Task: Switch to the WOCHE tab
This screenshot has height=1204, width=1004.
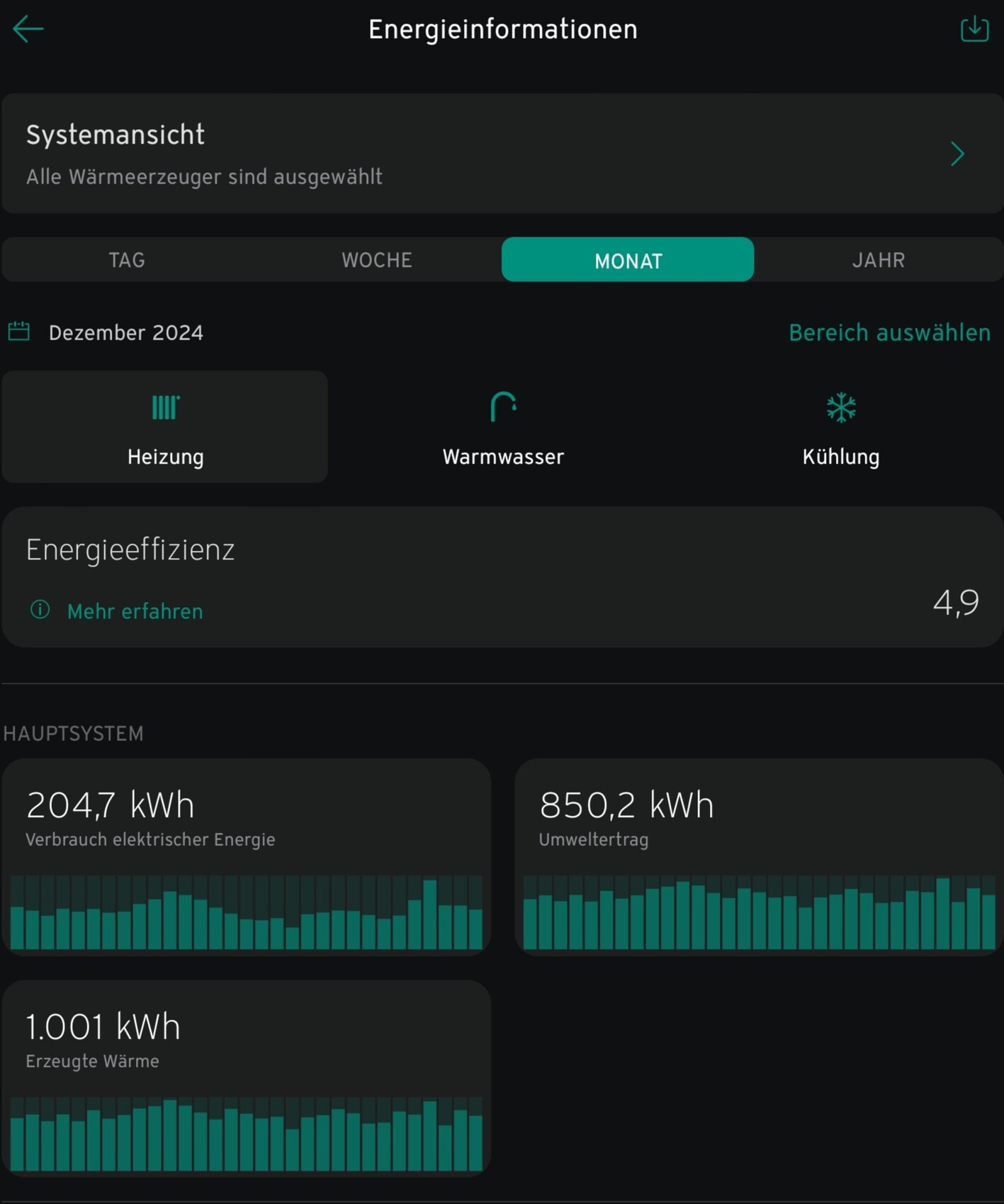Action: coord(377,260)
